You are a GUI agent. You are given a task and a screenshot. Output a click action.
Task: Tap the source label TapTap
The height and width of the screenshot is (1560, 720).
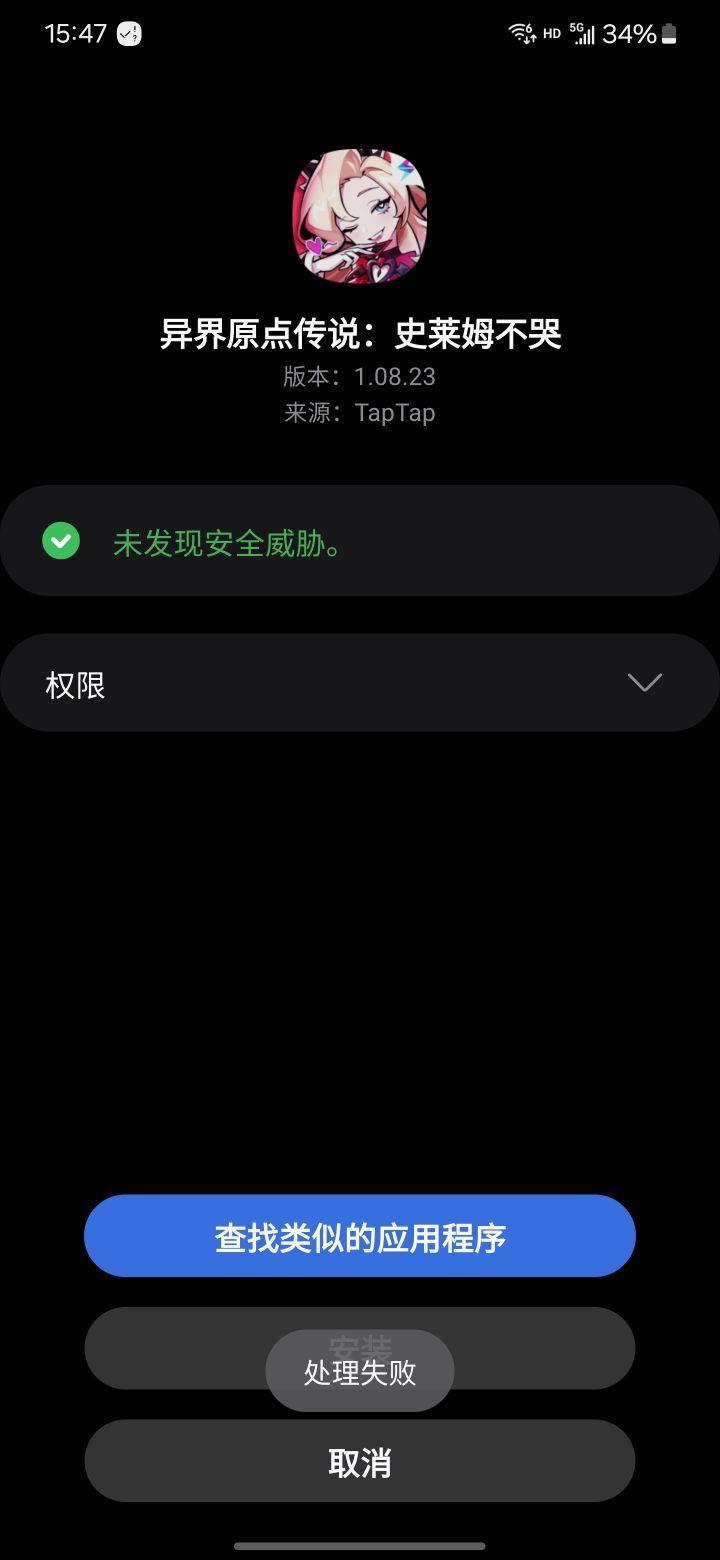pyautogui.click(x=395, y=412)
